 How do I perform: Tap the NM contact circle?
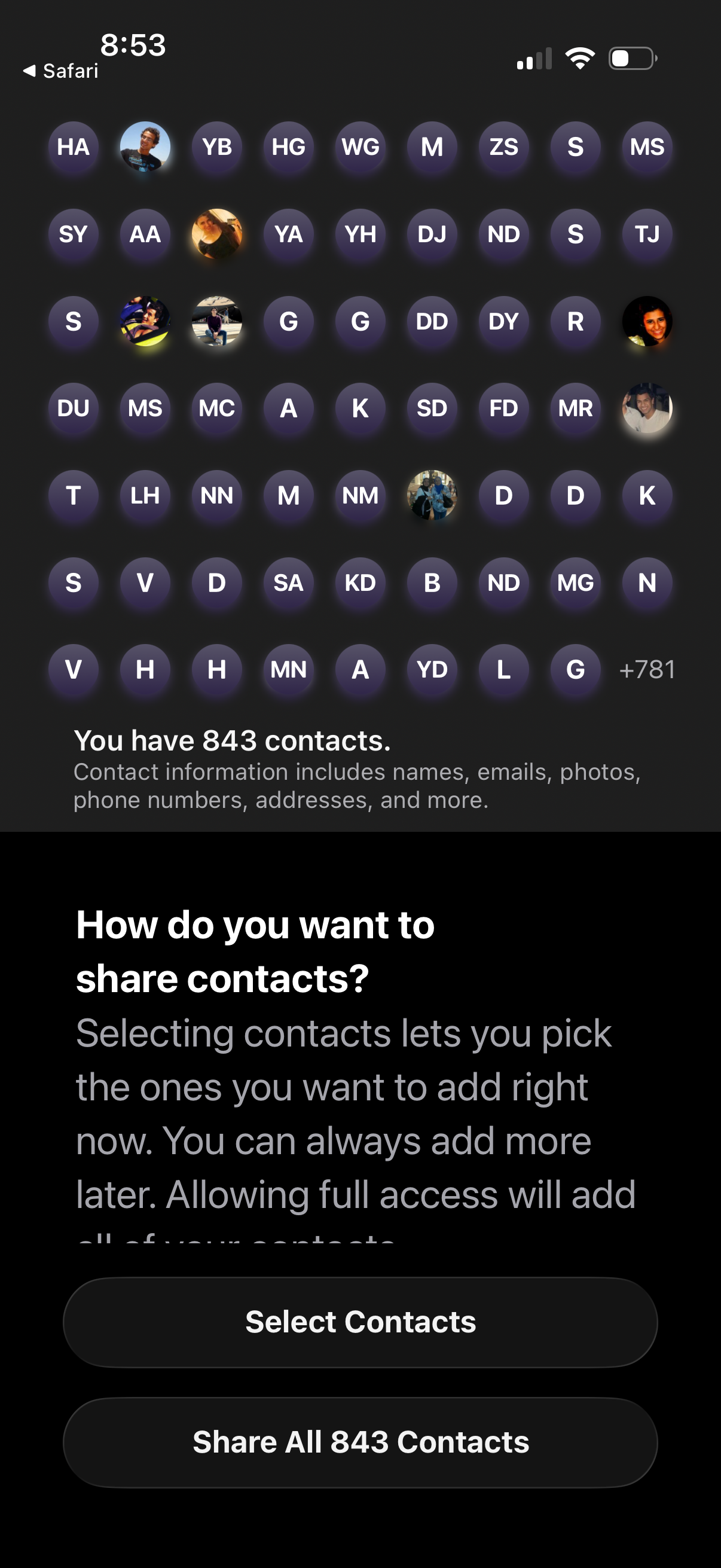[360, 496]
